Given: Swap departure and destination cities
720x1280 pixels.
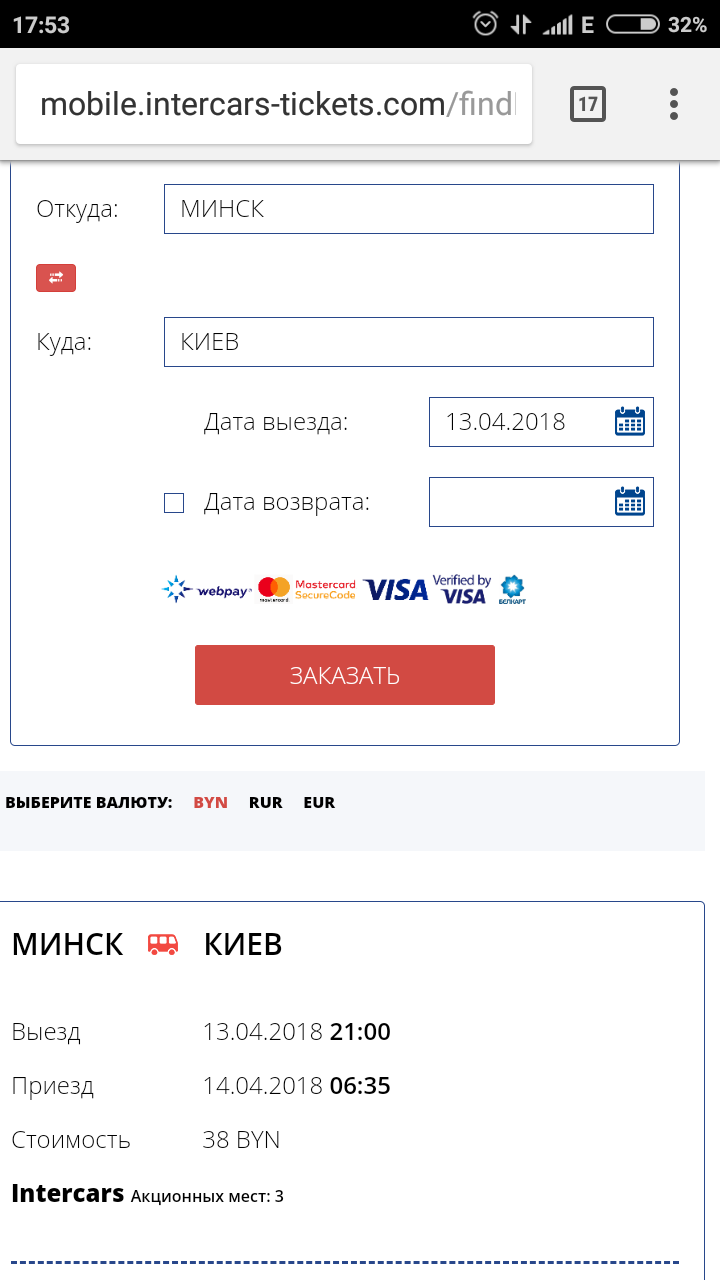Looking at the screenshot, I should 56,278.
